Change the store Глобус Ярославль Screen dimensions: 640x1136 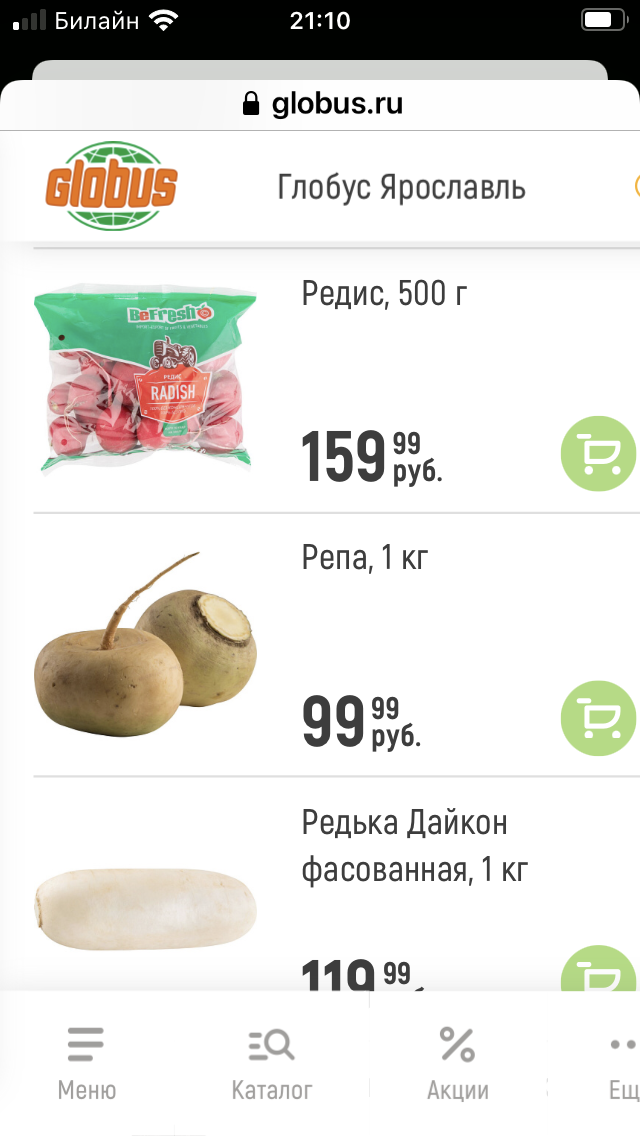(x=401, y=188)
